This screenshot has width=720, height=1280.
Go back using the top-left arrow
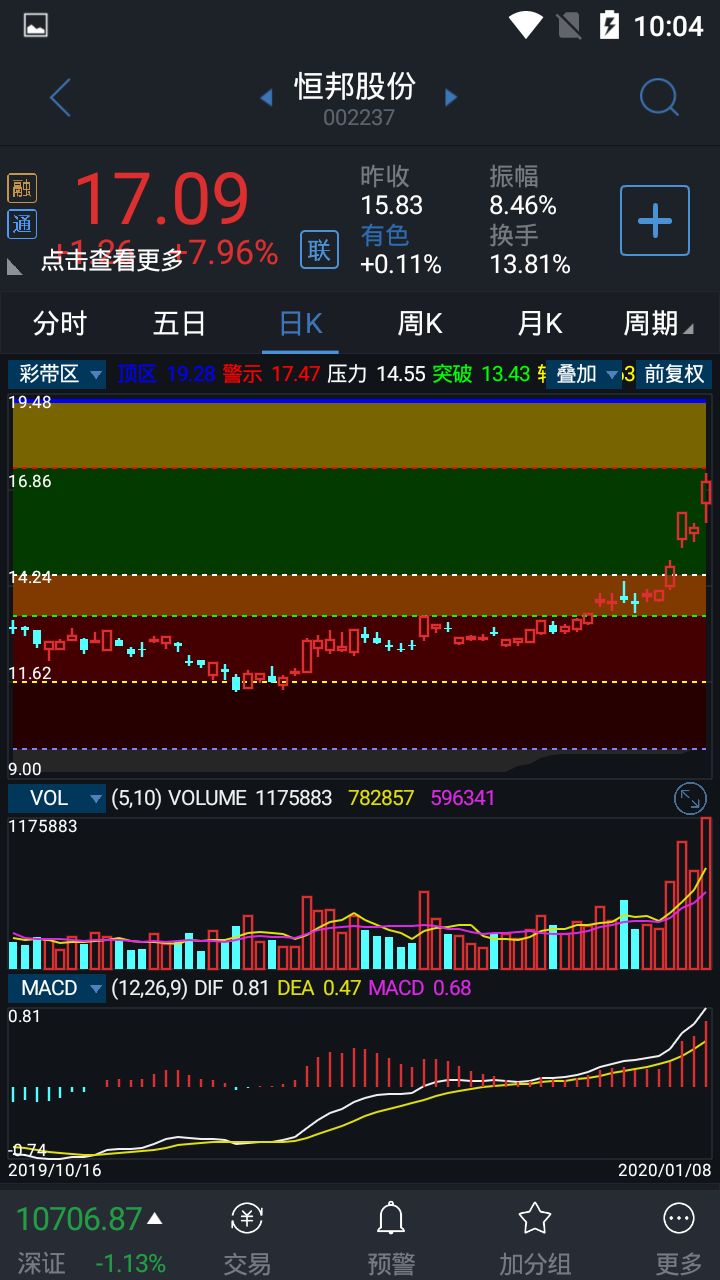point(60,98)
